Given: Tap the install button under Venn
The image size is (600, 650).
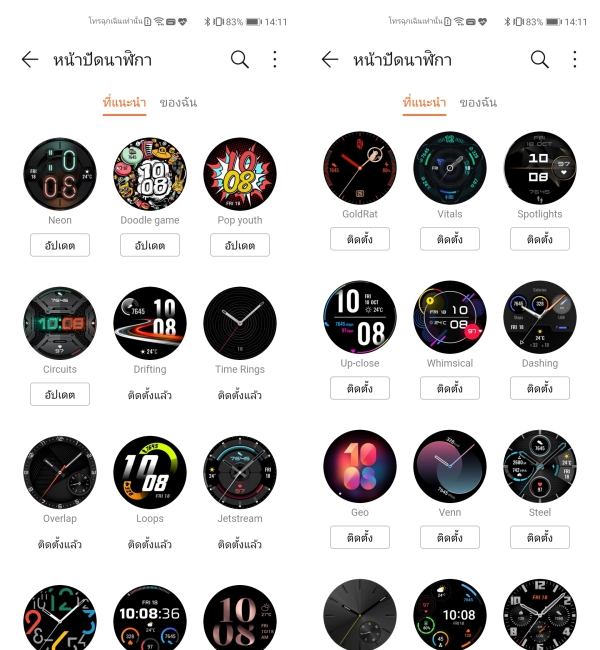Looking at the screenshot, I should (x=450, y=537).
